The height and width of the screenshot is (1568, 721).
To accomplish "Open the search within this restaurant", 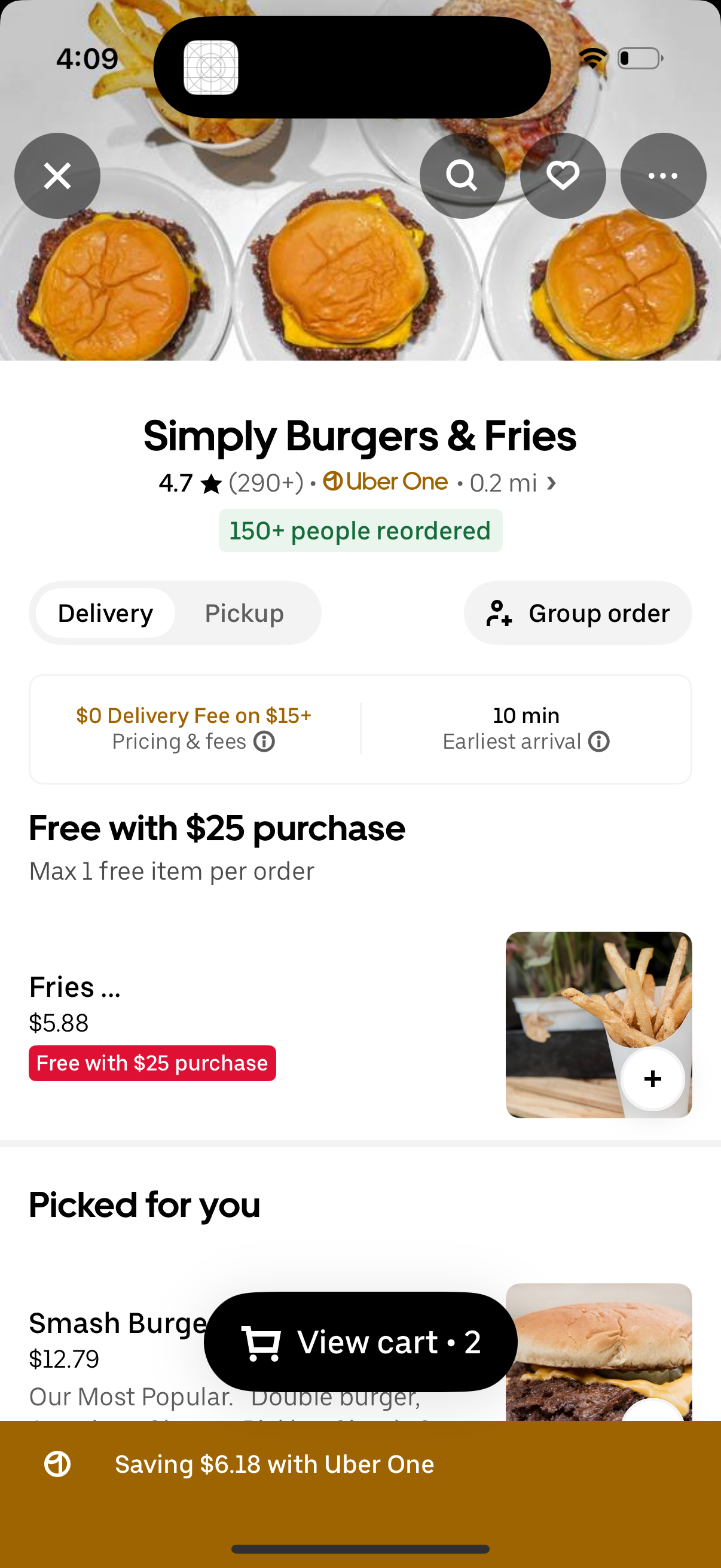I will pyautogui.click(x=462, y=176).
